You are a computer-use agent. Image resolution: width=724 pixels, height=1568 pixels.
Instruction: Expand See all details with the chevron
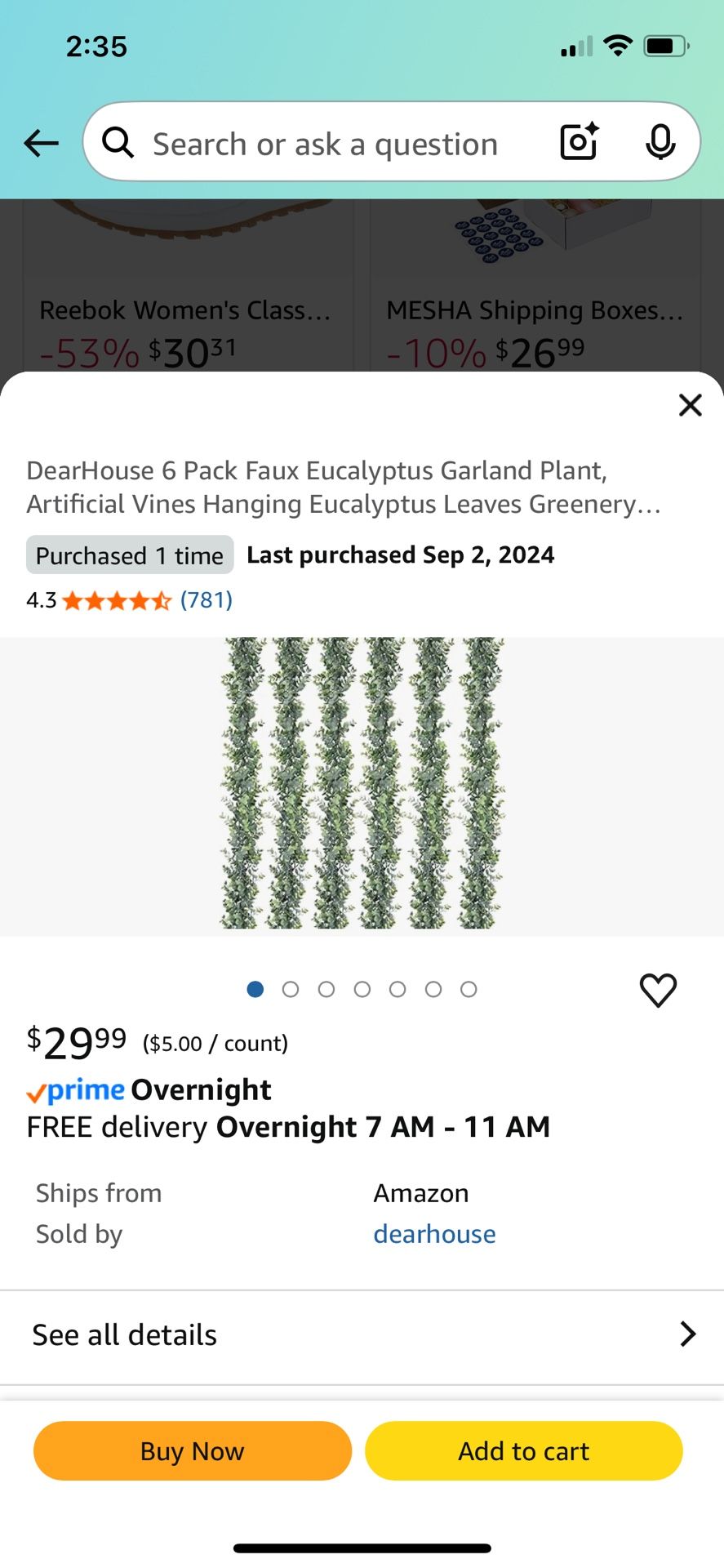[x=688, y=1334]
